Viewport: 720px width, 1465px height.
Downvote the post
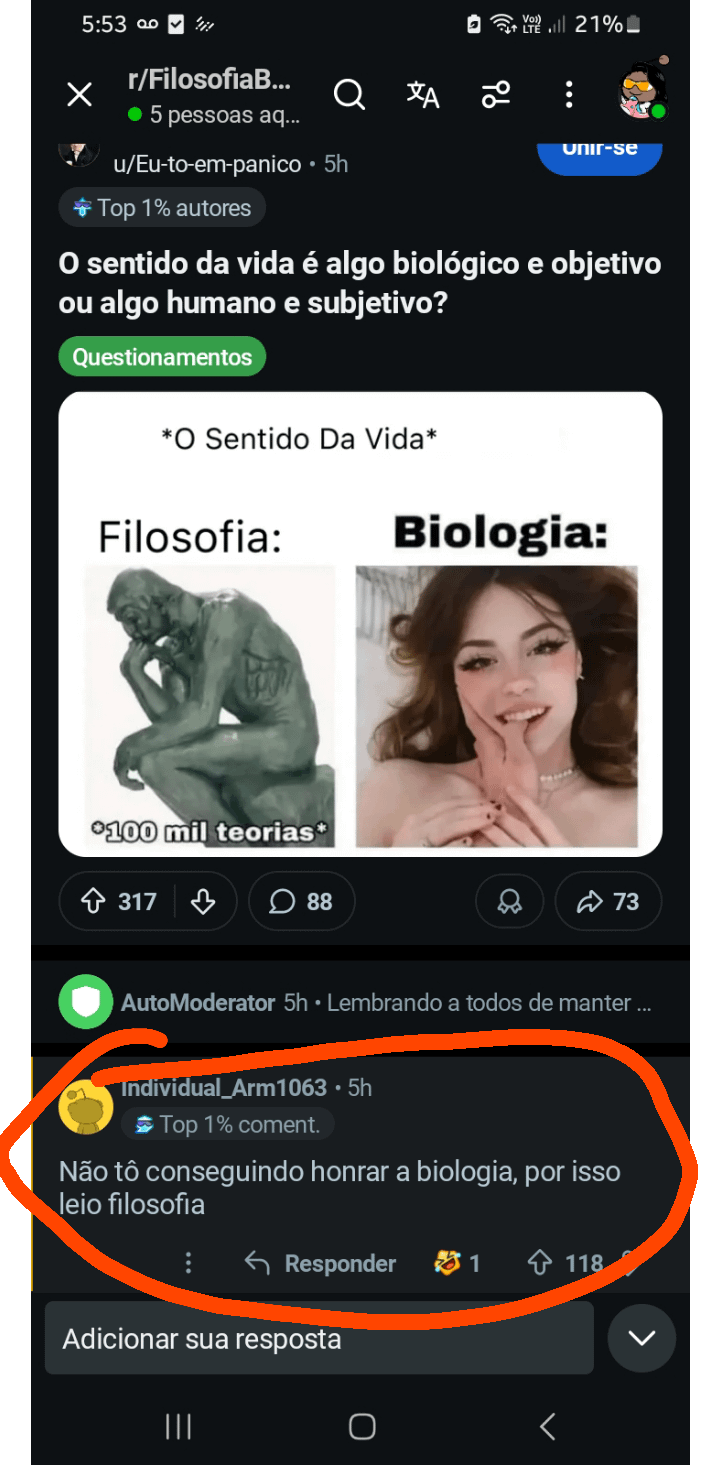tap(203, 902)
